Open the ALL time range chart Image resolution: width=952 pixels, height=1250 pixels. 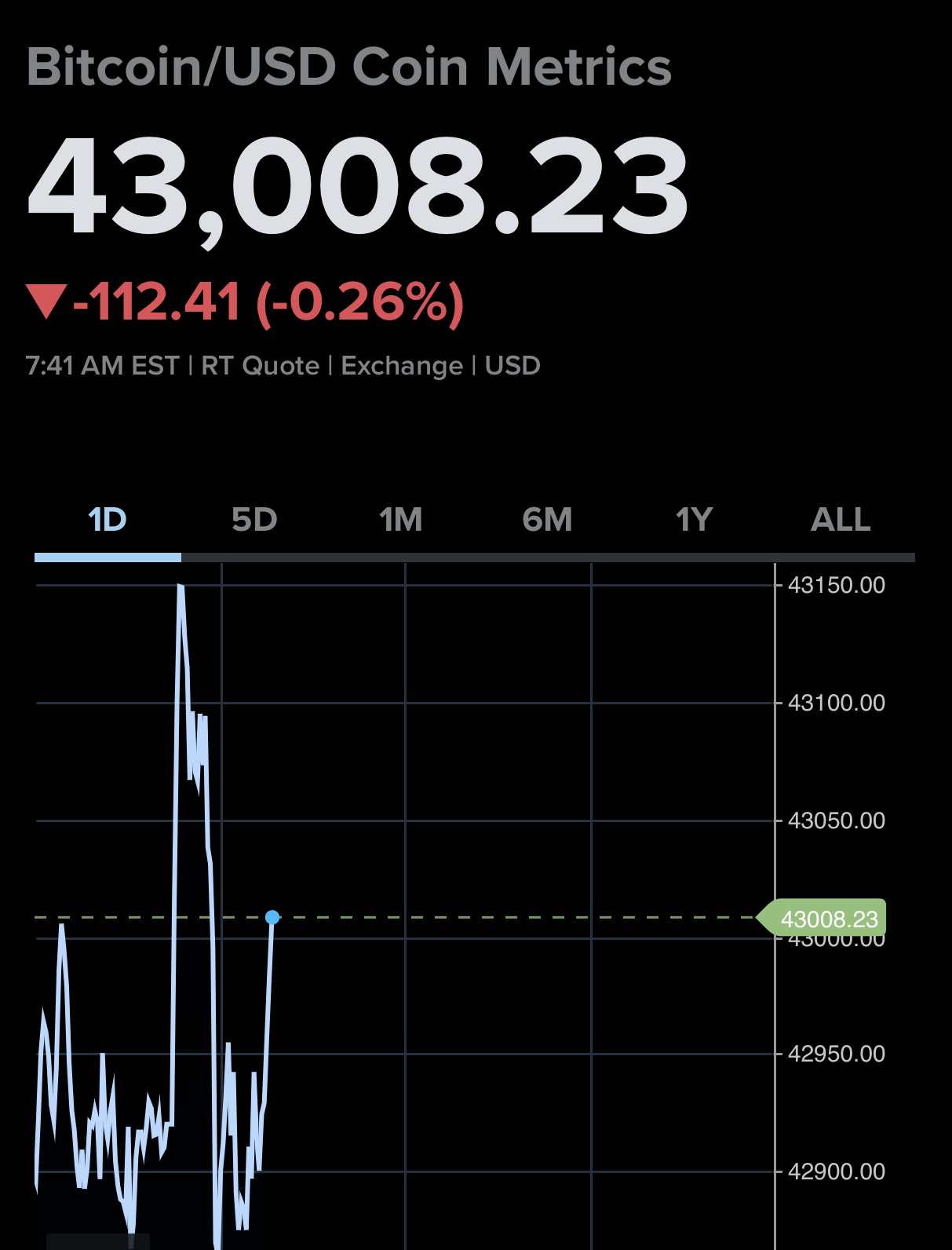[x=840, y=520]
